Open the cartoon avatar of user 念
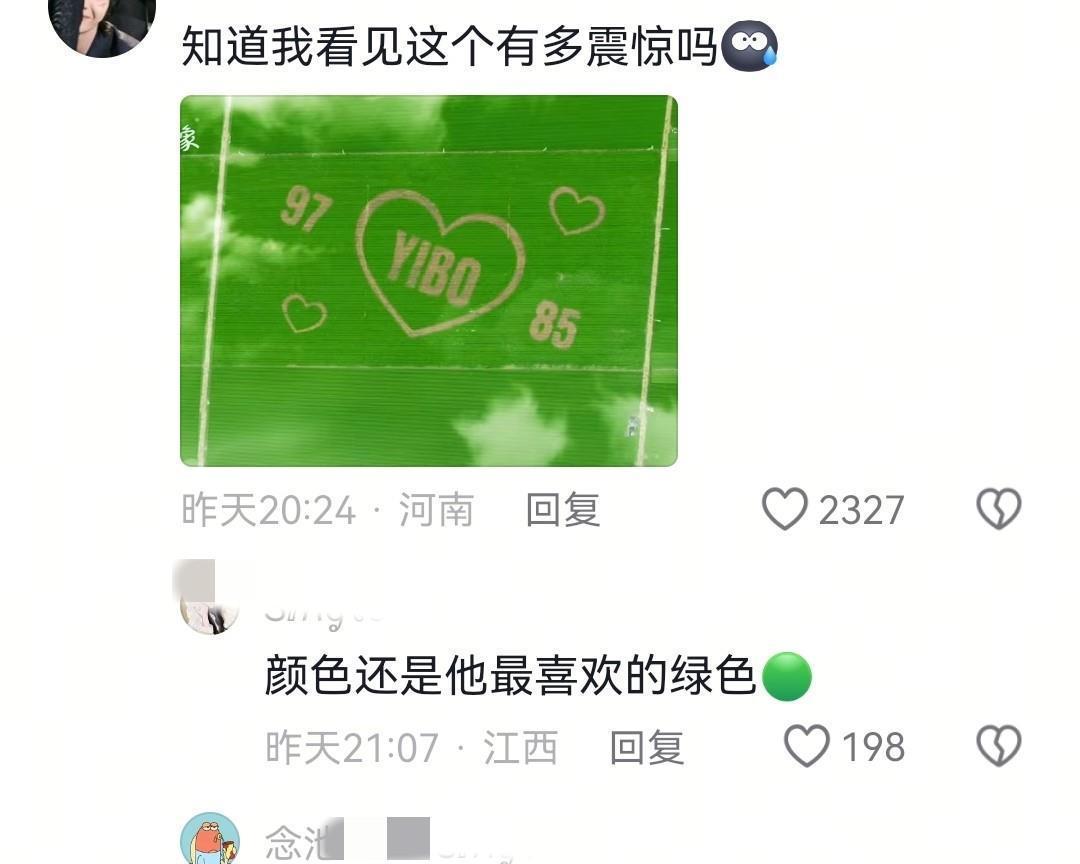 point(209,840)
